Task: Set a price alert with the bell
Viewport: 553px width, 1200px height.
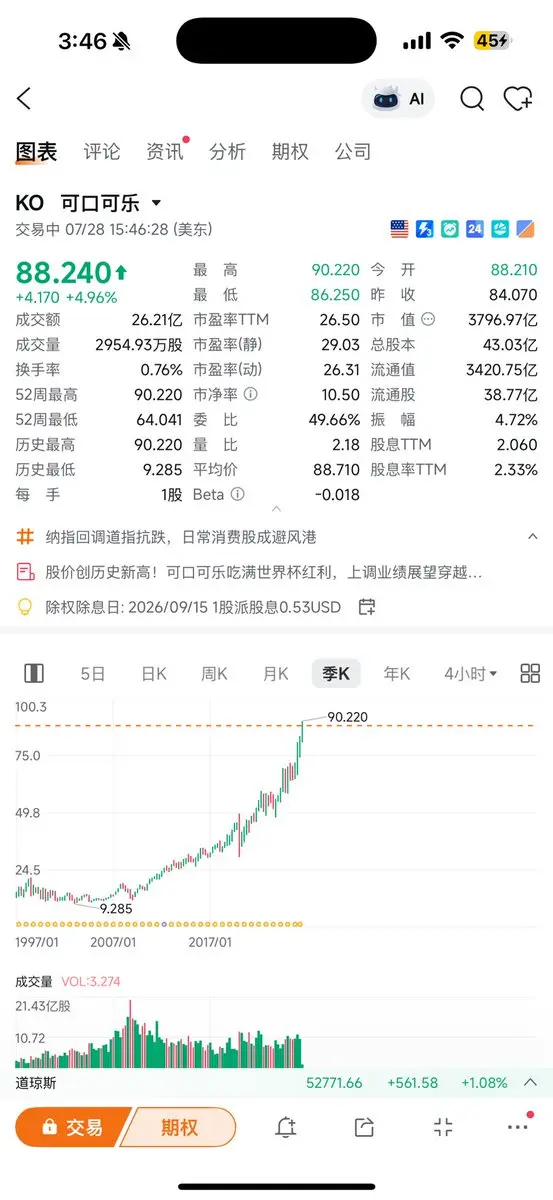Action: (x=286, y=1127)
